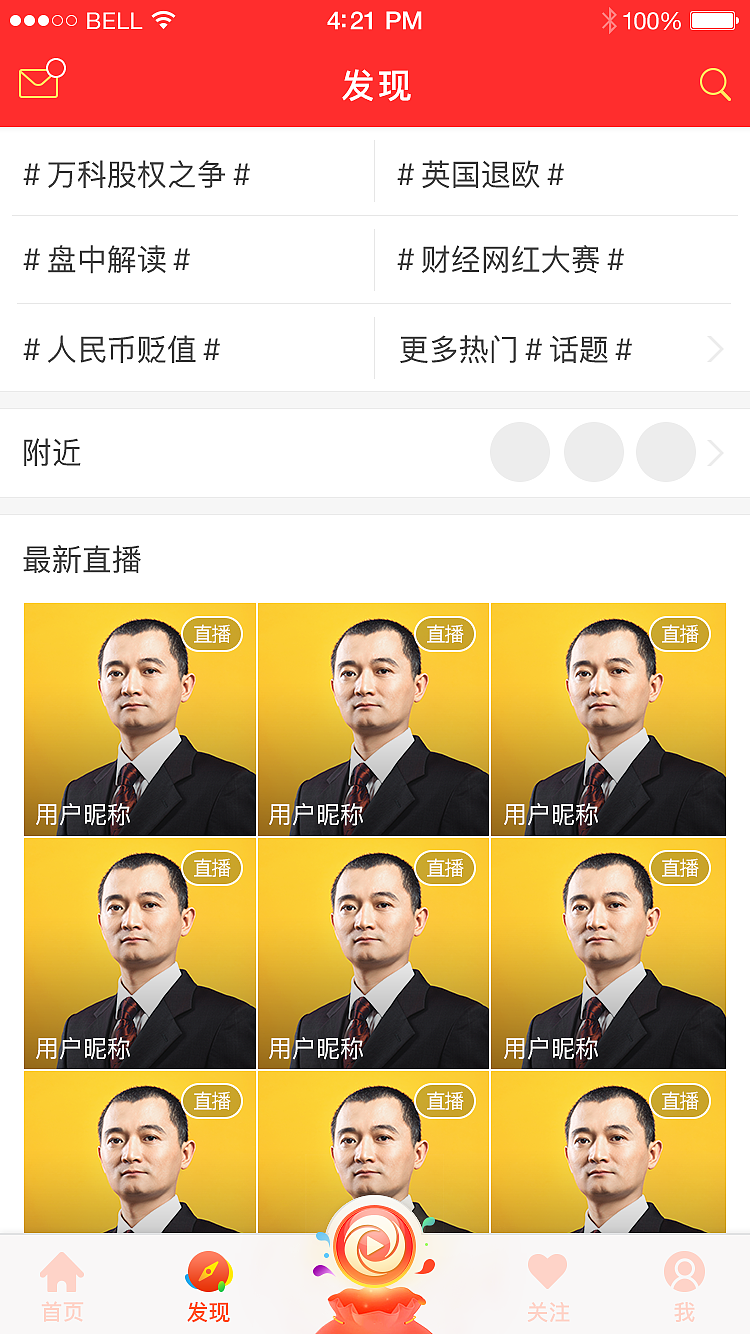Click the search magnifier icon

714,84
